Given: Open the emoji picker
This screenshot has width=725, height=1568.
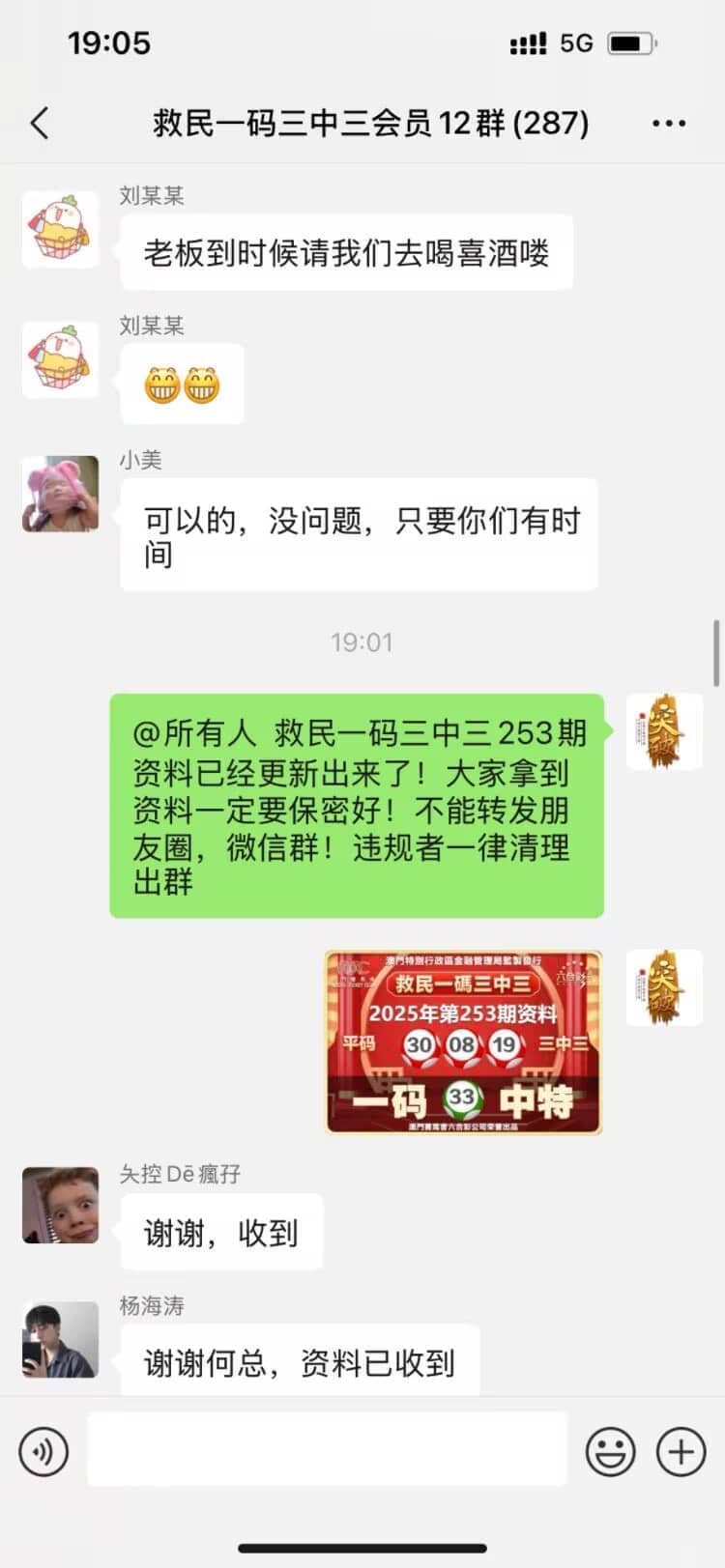Looking at the screenshot, I should click(x=611, y=1451).
